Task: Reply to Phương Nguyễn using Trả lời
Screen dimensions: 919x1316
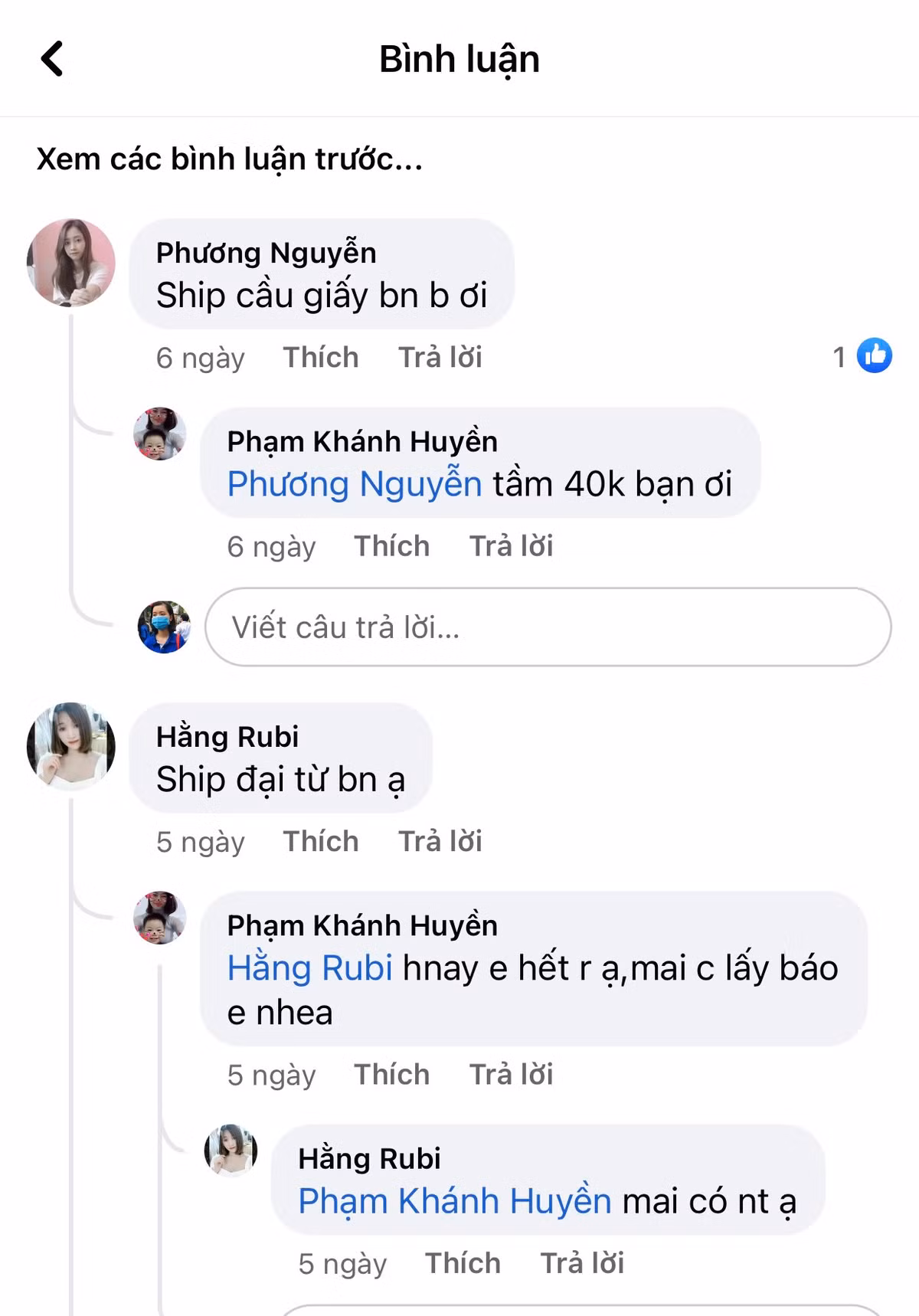Action: click(440, 356)
